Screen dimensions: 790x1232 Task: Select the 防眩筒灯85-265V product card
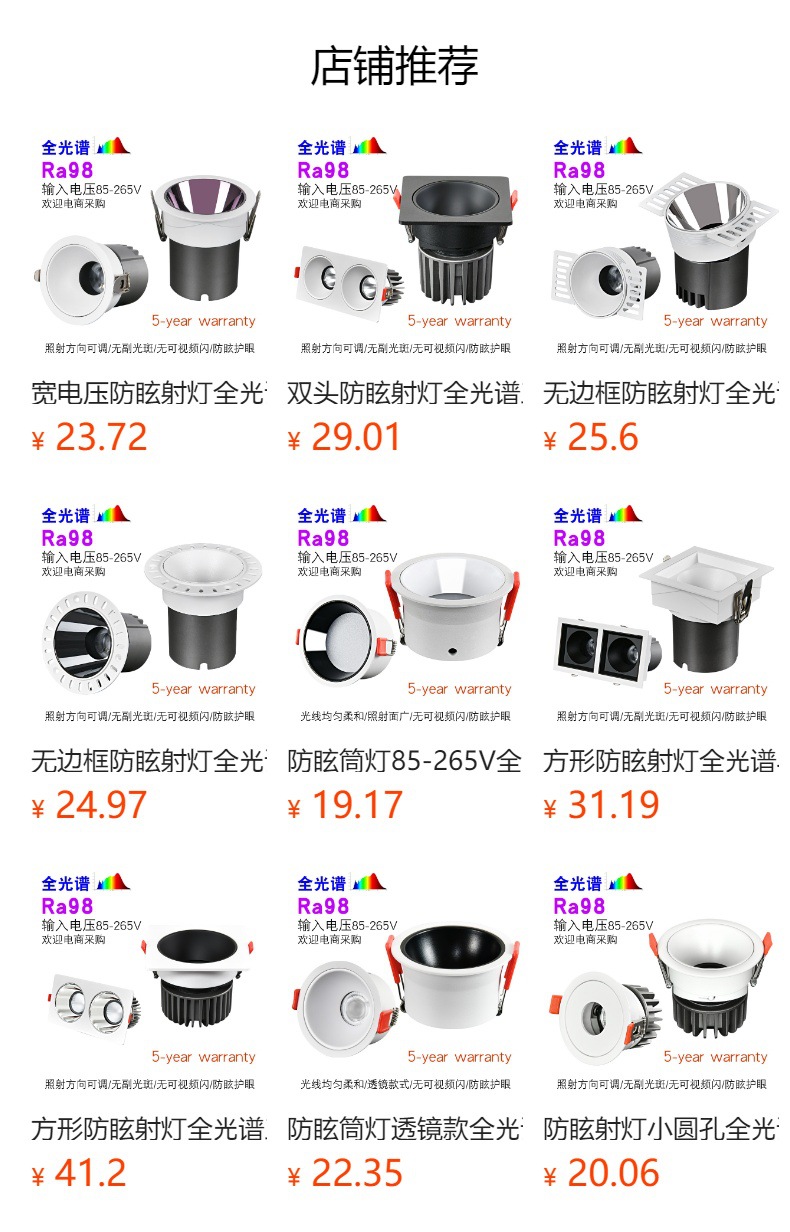[405, 613]
